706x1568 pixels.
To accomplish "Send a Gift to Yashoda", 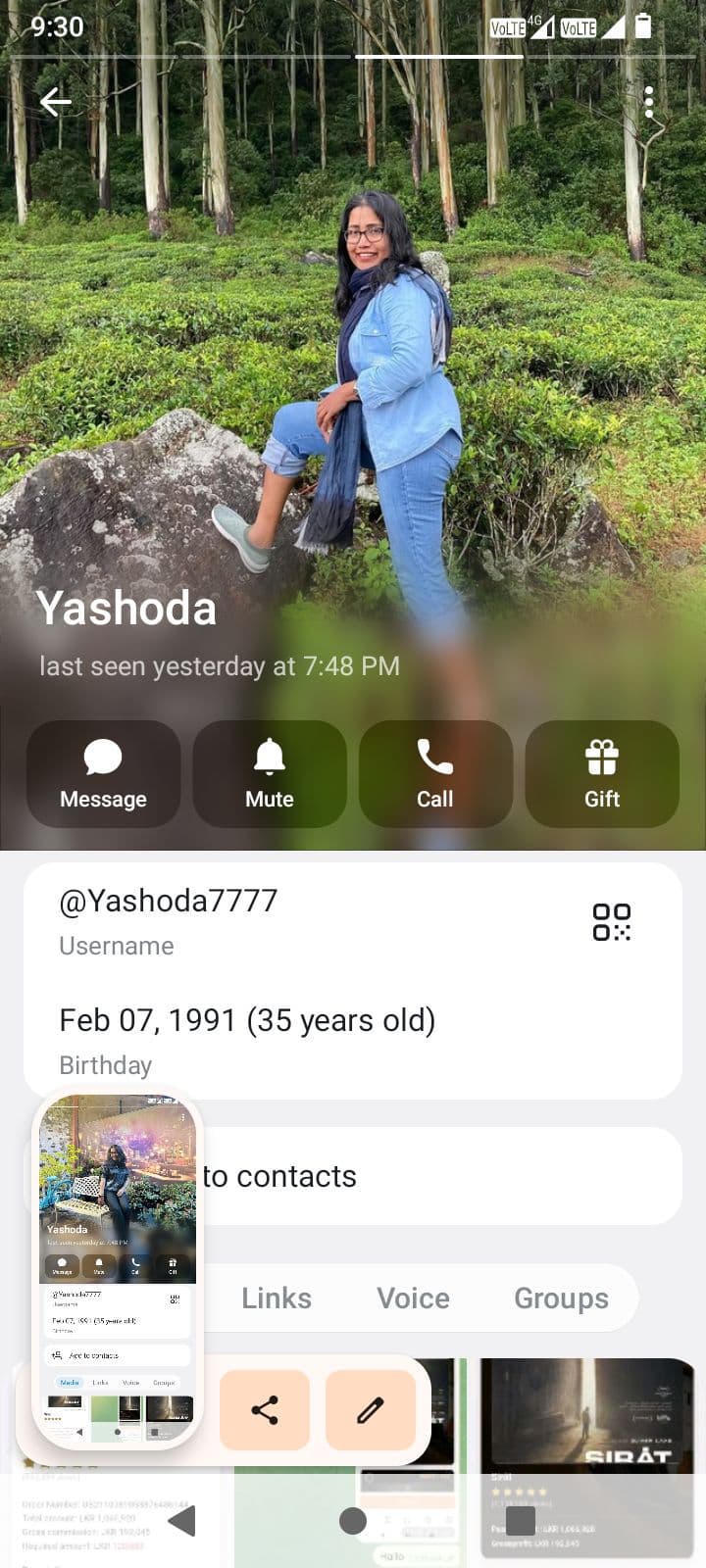I will coord(602,774).
